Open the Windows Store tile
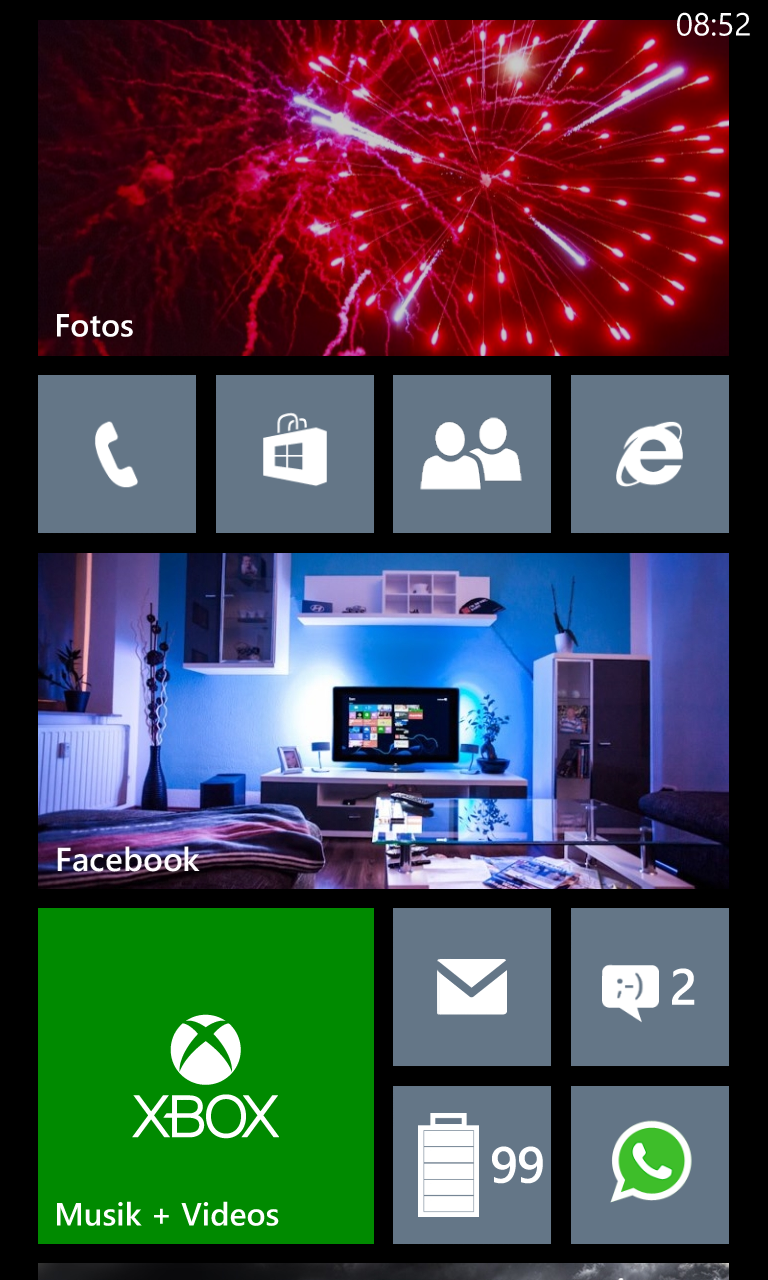 point(295,454)
